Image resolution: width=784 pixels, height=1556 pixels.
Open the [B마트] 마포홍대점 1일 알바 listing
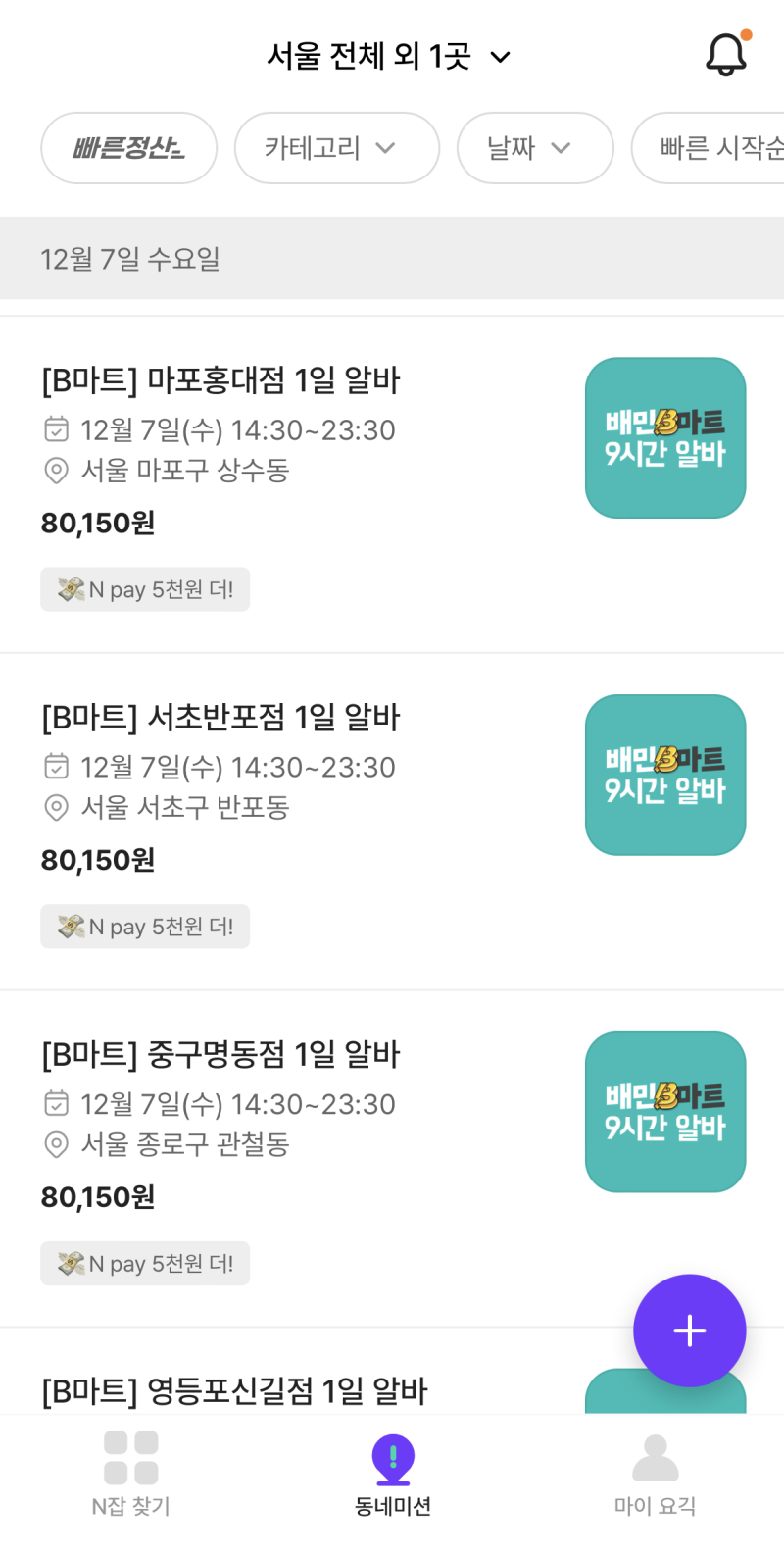tap(221, 380)
